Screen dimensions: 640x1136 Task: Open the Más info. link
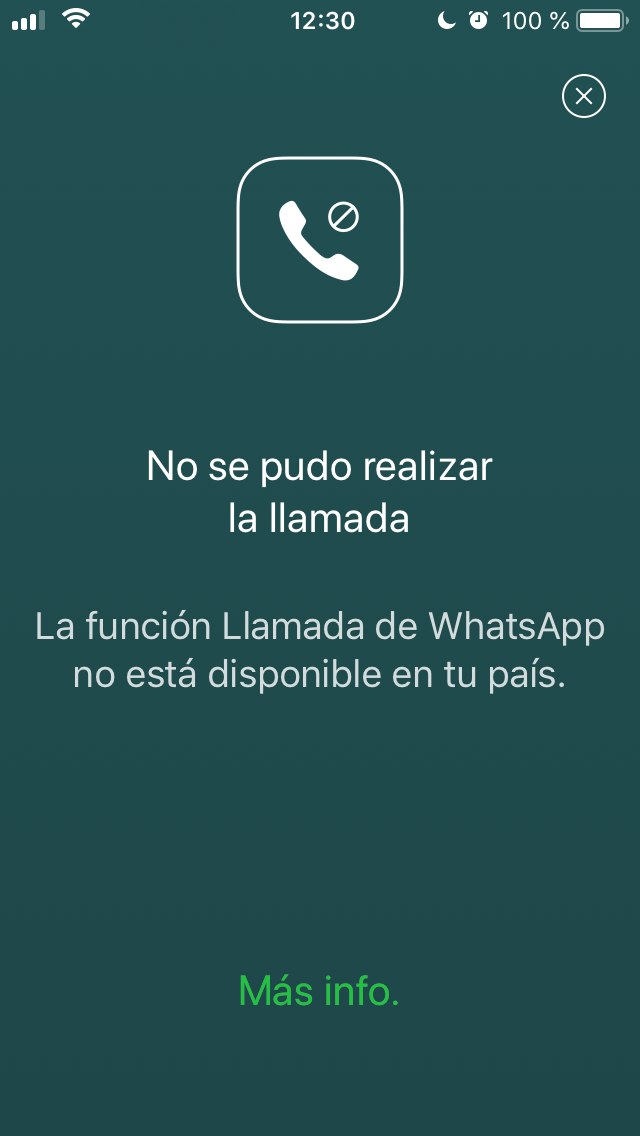(x=319, y=991)
